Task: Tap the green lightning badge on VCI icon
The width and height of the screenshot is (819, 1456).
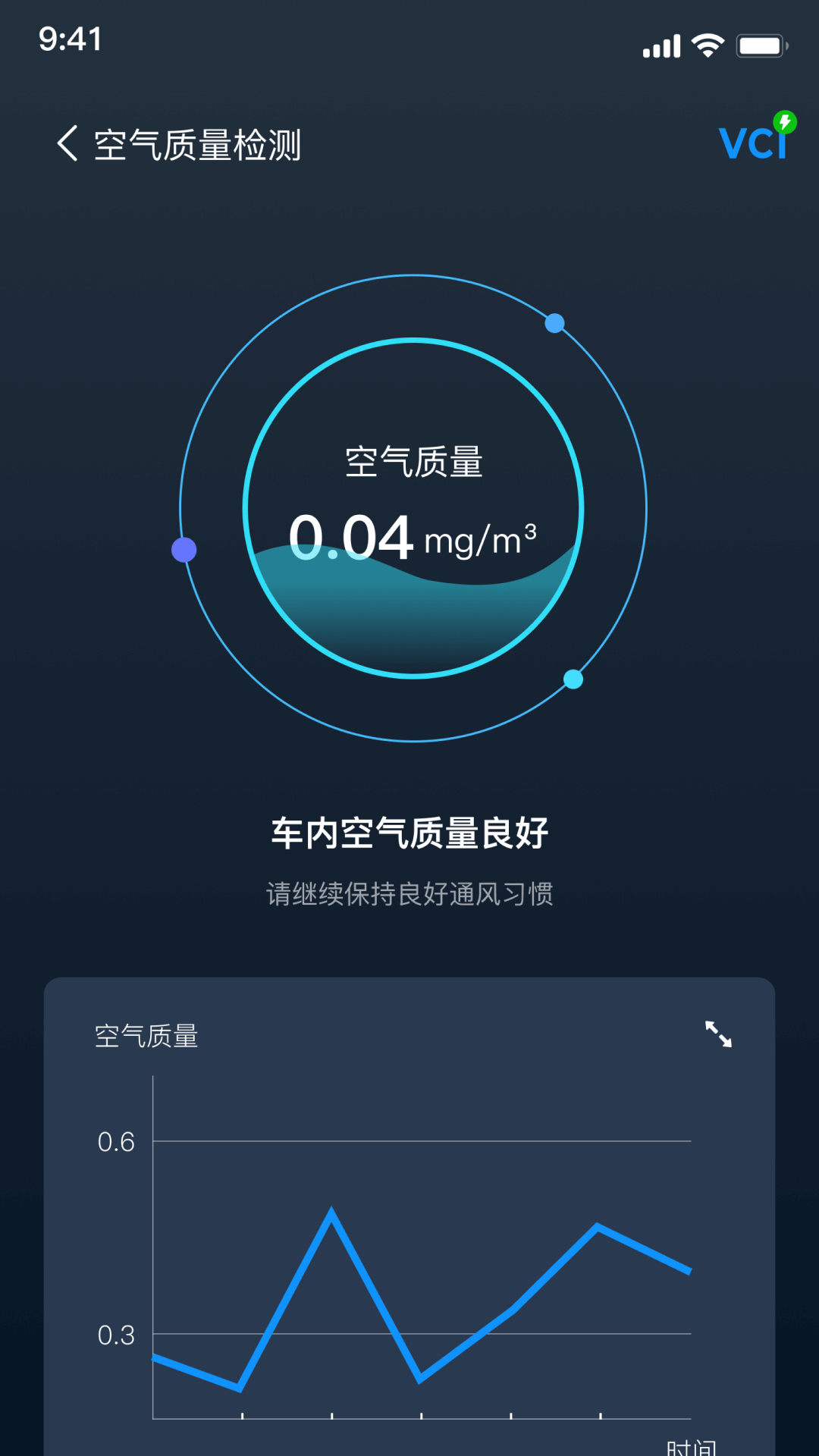Action: tap(783, 124)
